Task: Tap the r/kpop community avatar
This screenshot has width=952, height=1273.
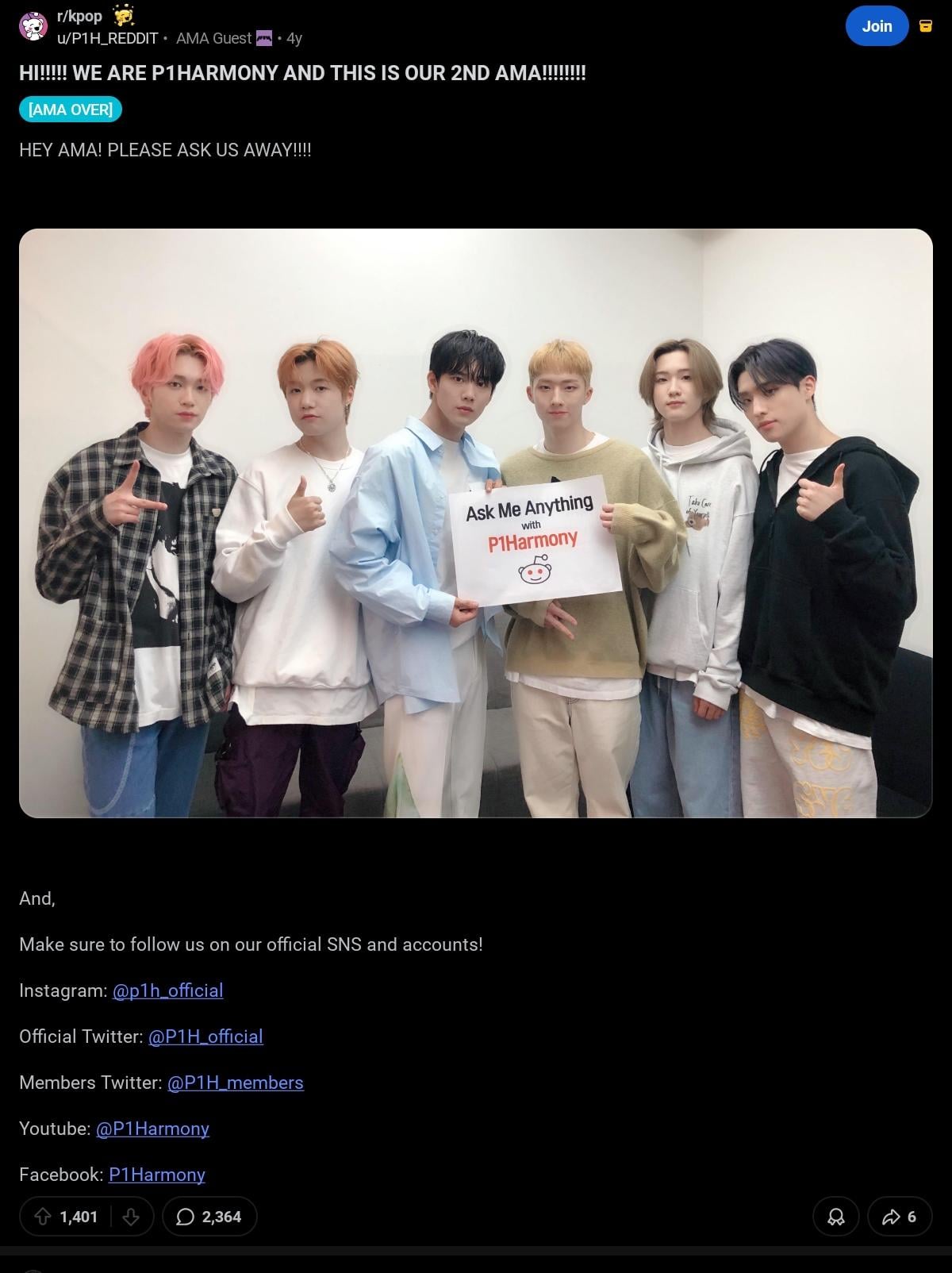Action: coord(33,27)
